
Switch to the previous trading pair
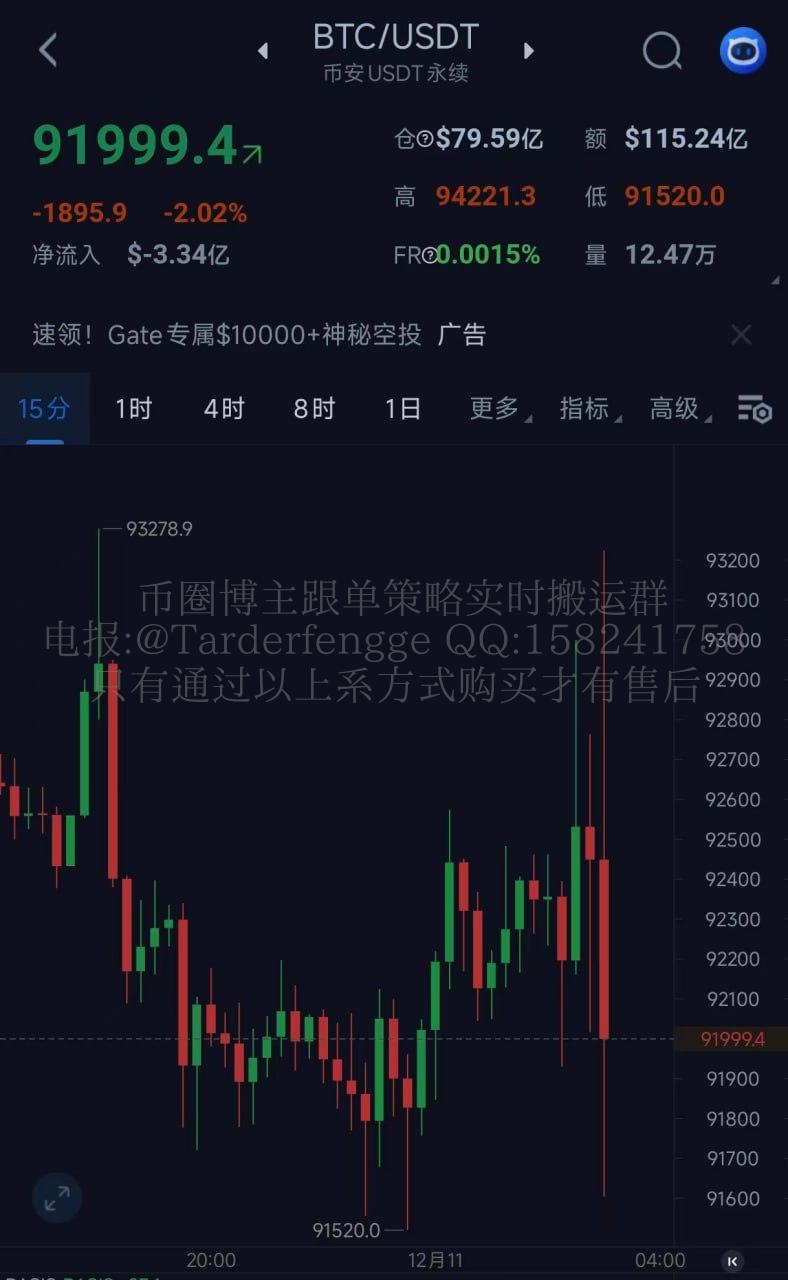coord(263,50)
